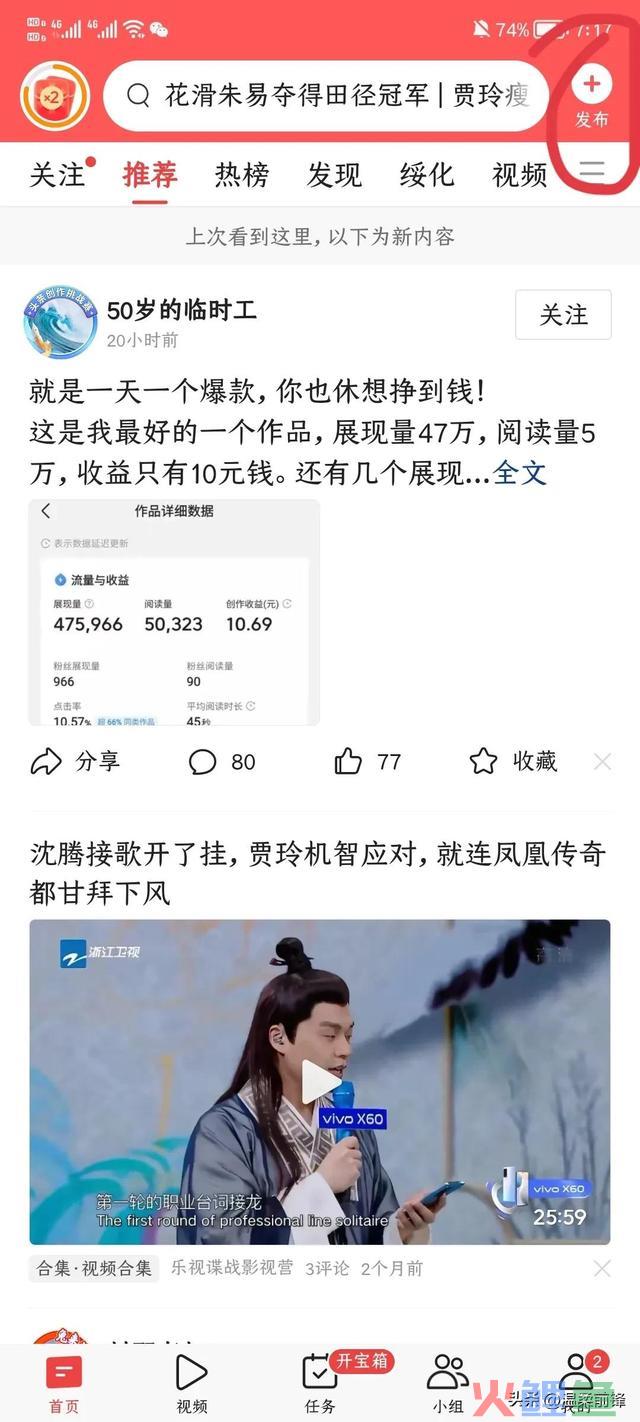Image resolution: width=640 pixels, height=1422 pixels.
Task: Share the post by 50岁的临时工
Action: 75,761
